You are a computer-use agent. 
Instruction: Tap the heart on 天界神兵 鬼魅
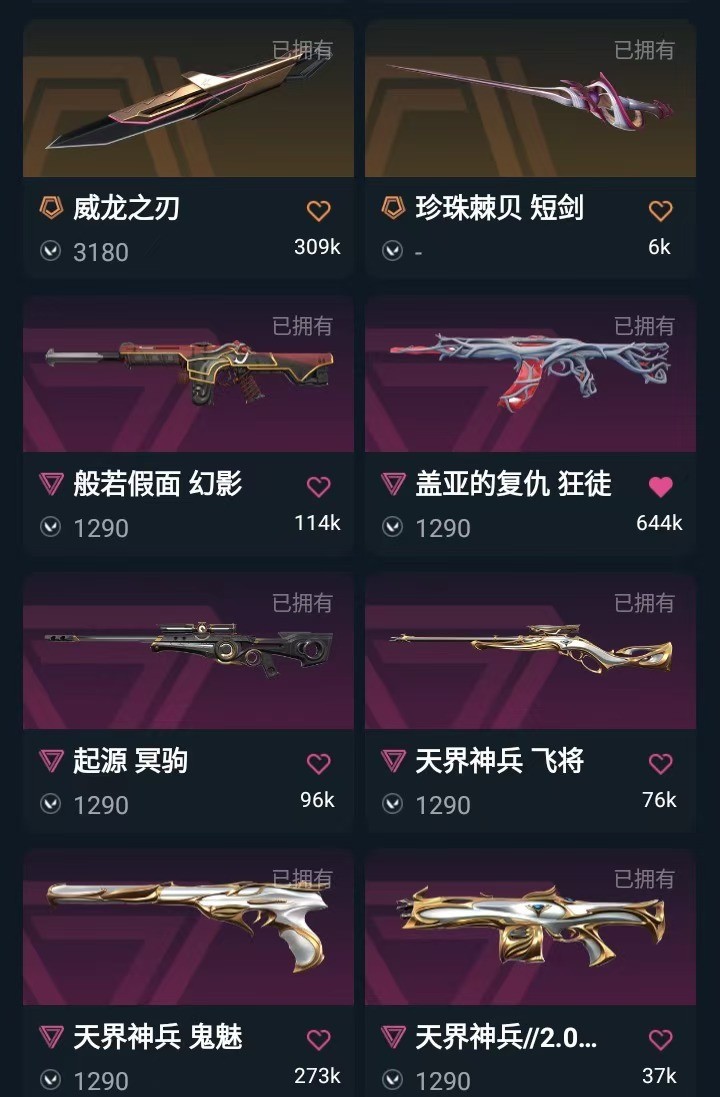(318, 1040)
